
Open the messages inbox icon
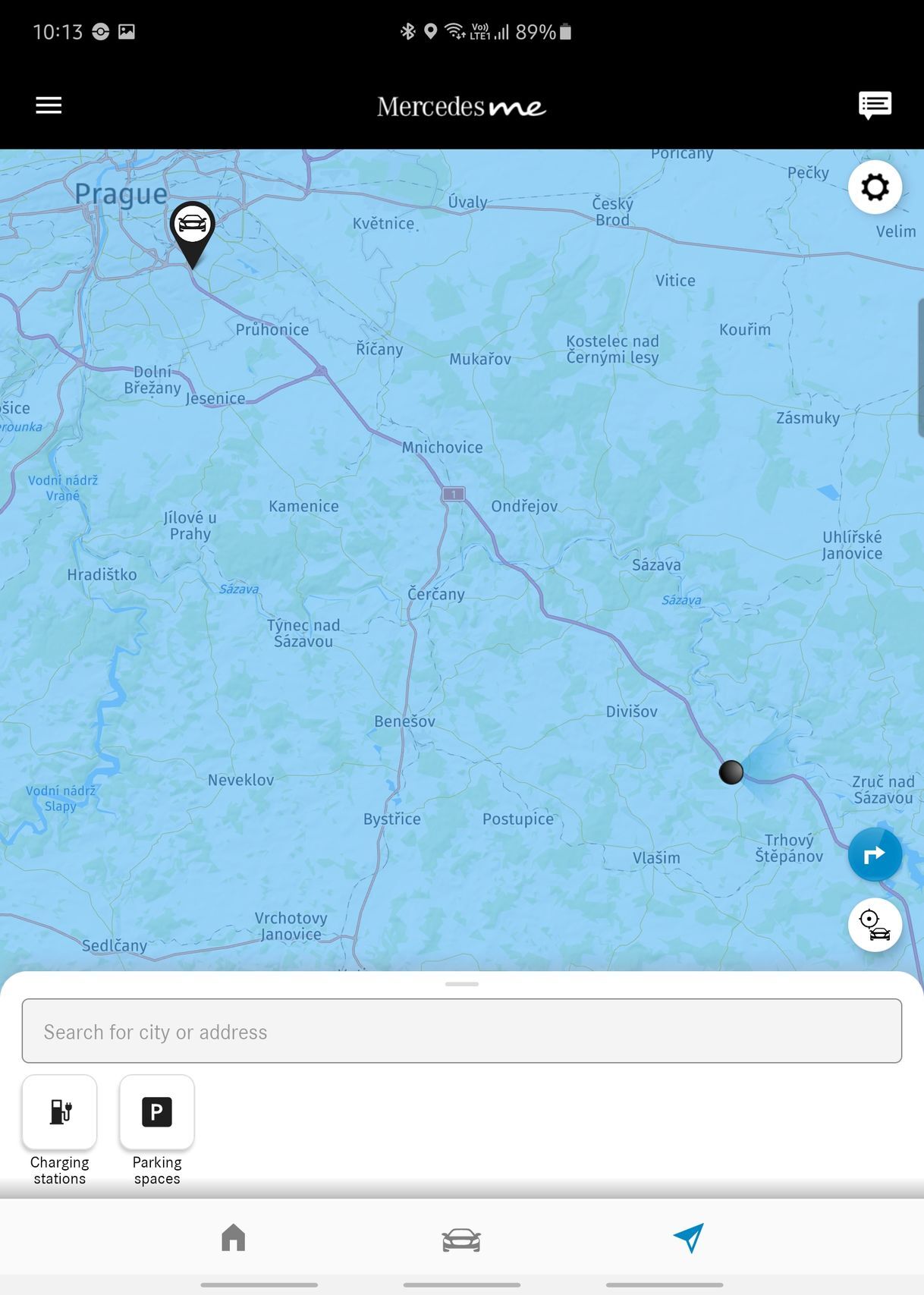[x=874, y=105]
